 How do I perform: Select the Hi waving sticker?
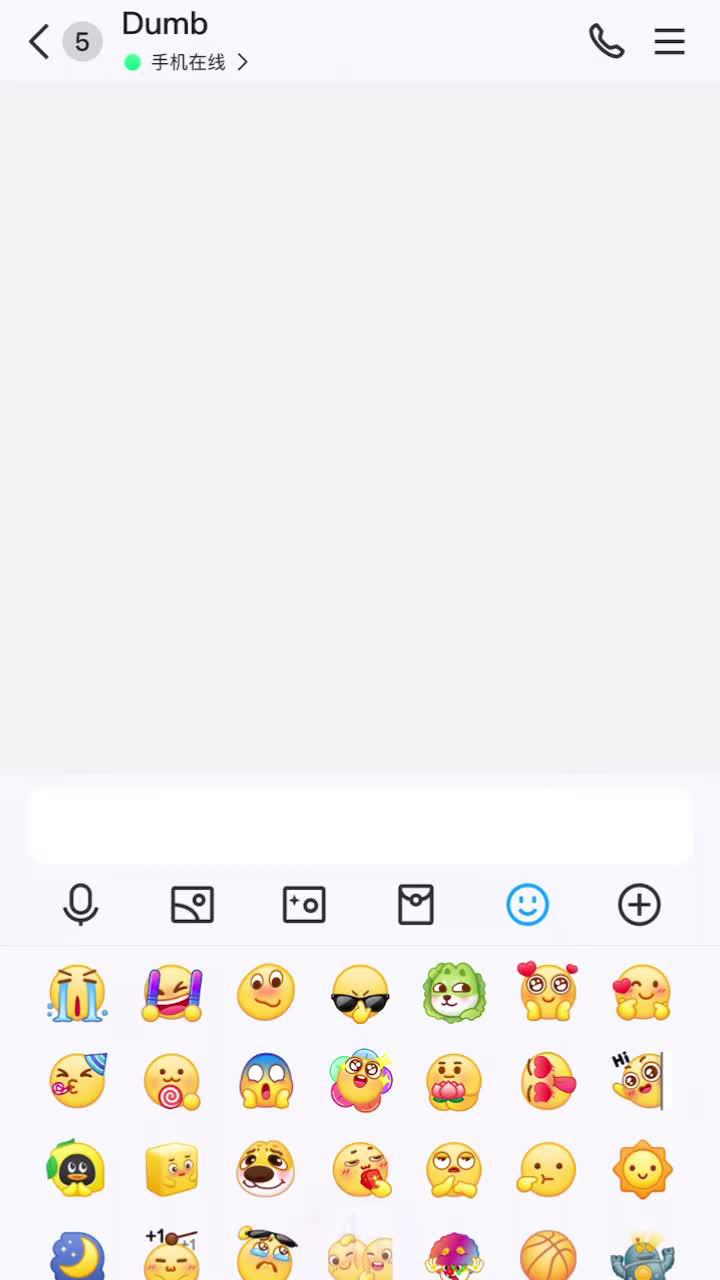point(641,1081)
